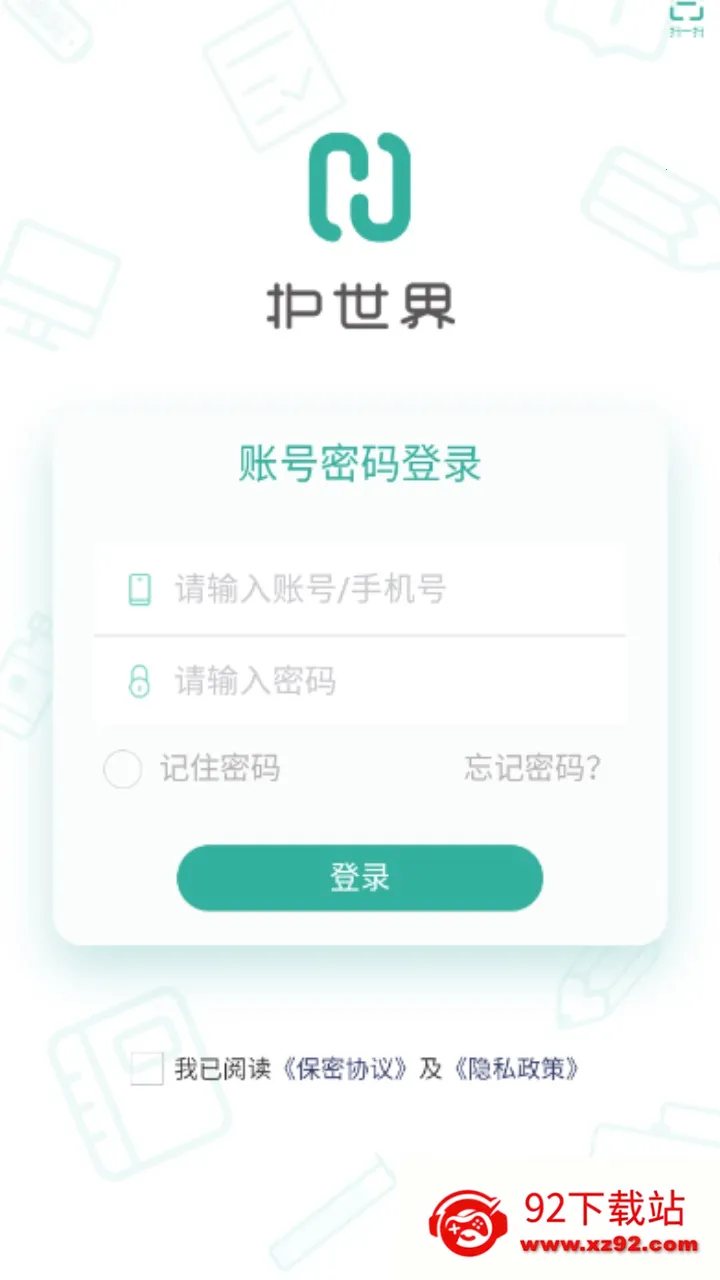Tap the smartphone glyph beside 请输入账号 field

pos(139,589)
